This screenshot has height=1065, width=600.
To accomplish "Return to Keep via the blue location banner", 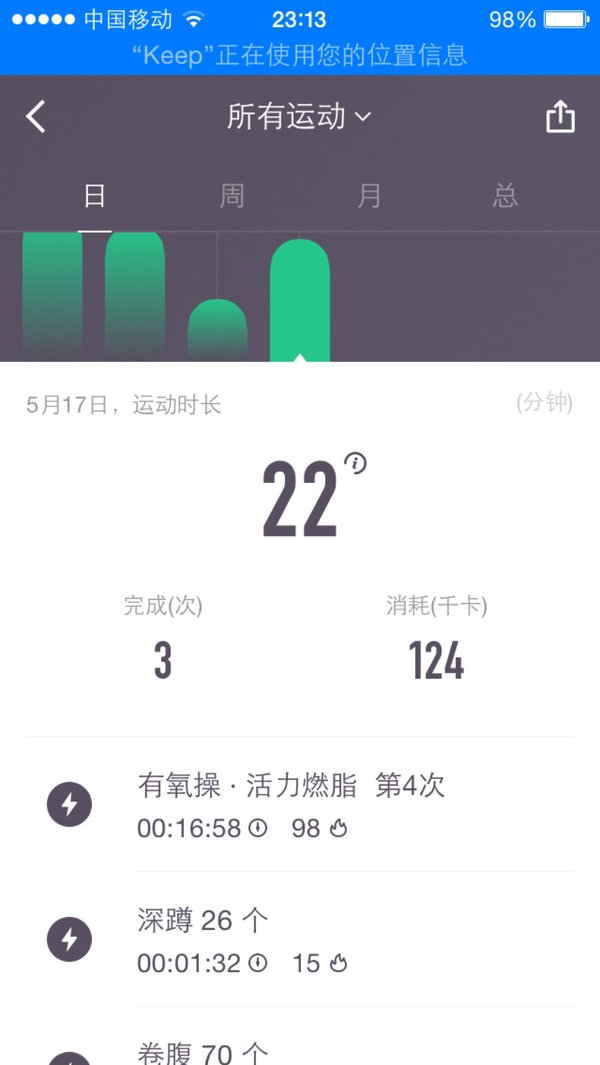I will click(300, 55).
